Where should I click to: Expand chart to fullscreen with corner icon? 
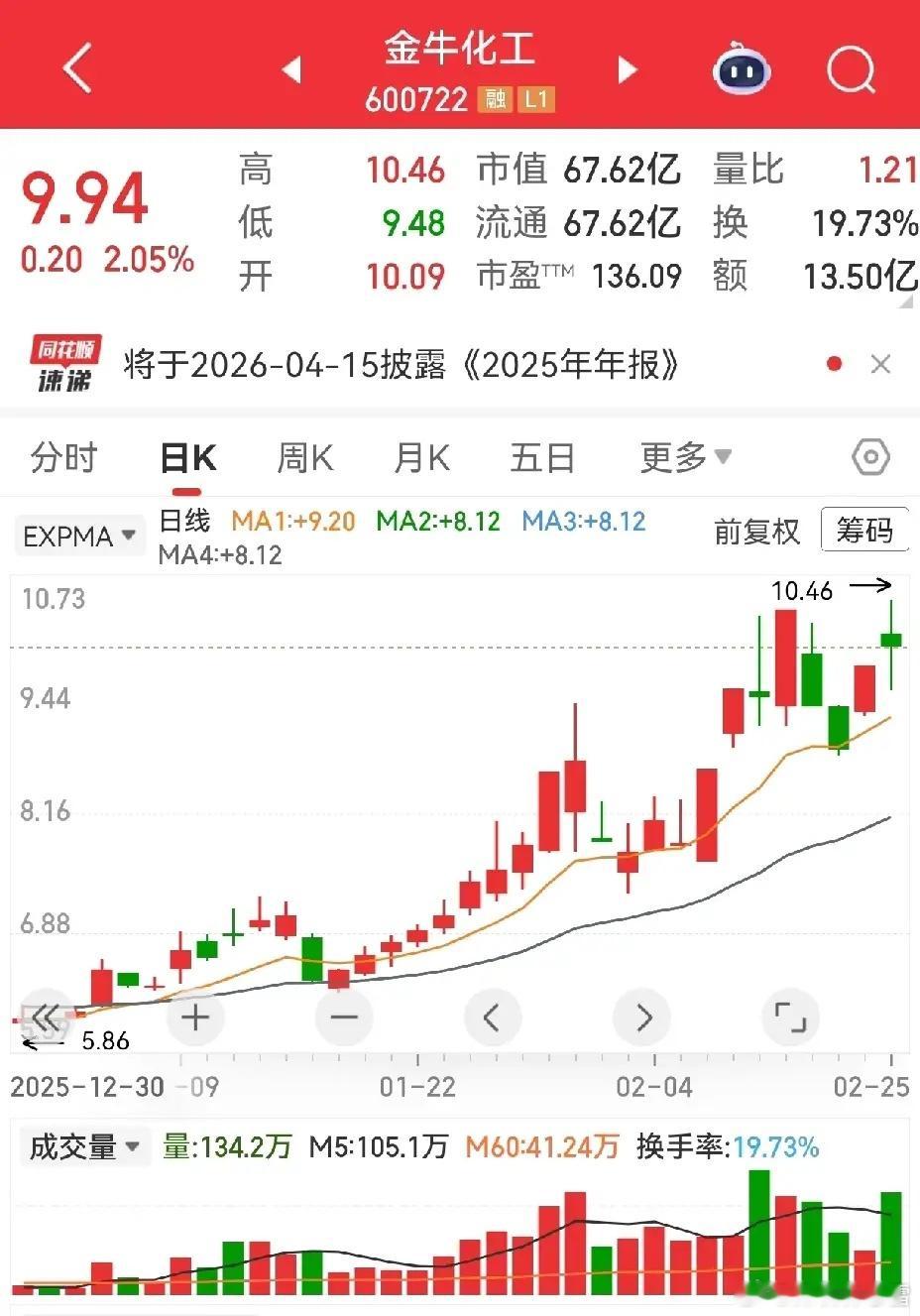point(790,1017)
